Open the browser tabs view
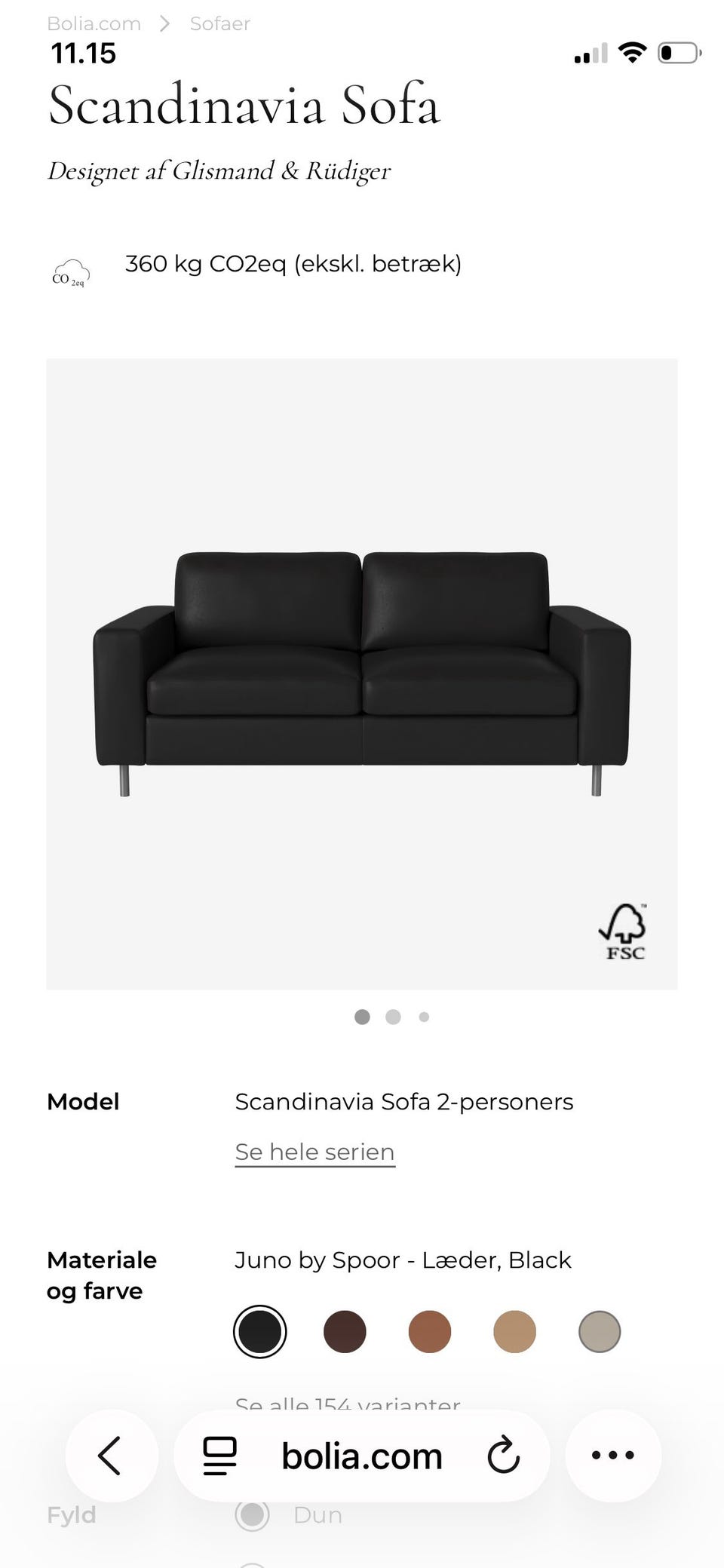Viewport: 724px width, 1568px height. tap(219, 1456)
